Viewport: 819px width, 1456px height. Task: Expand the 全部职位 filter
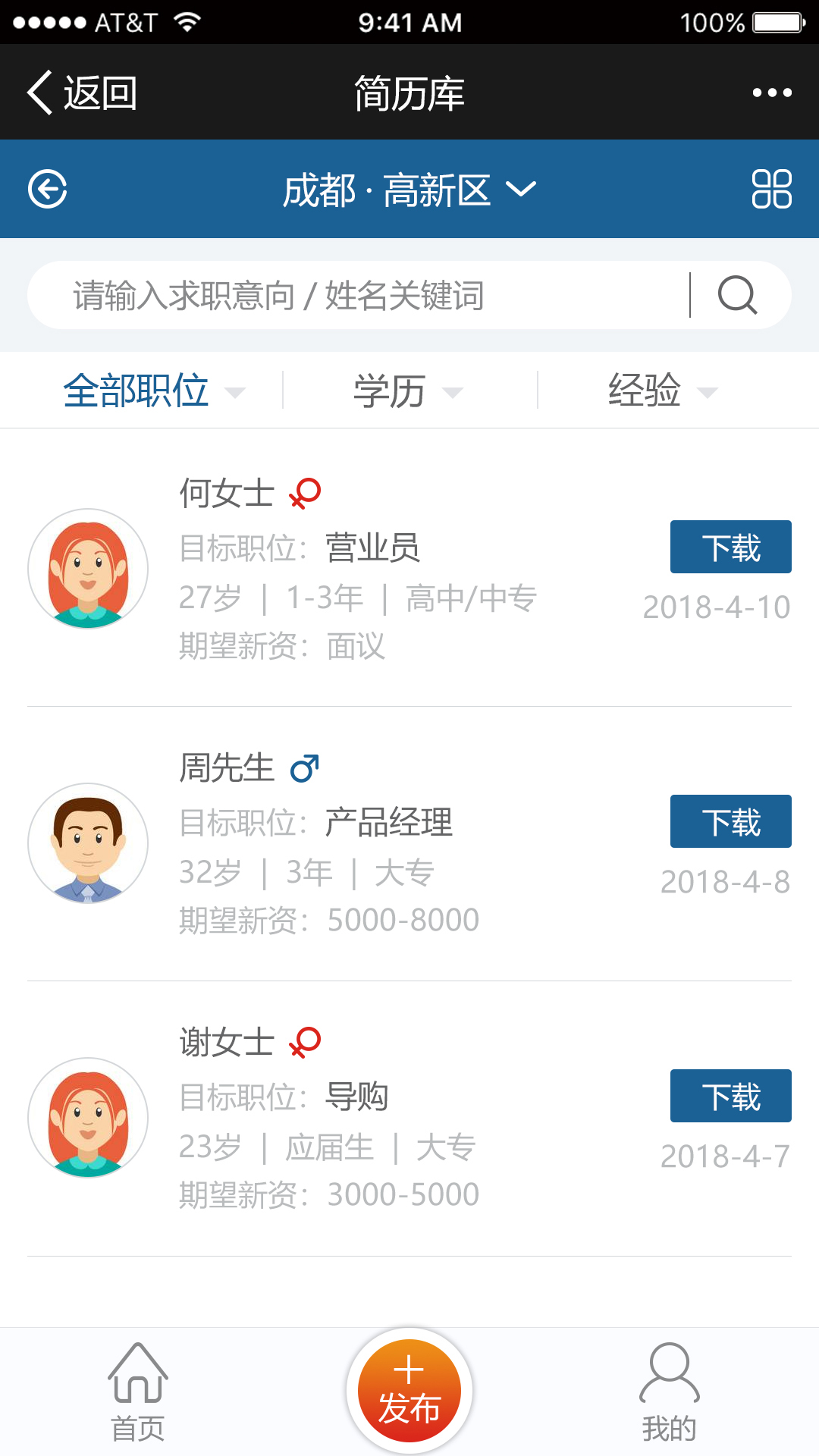[x=152, y=391]
